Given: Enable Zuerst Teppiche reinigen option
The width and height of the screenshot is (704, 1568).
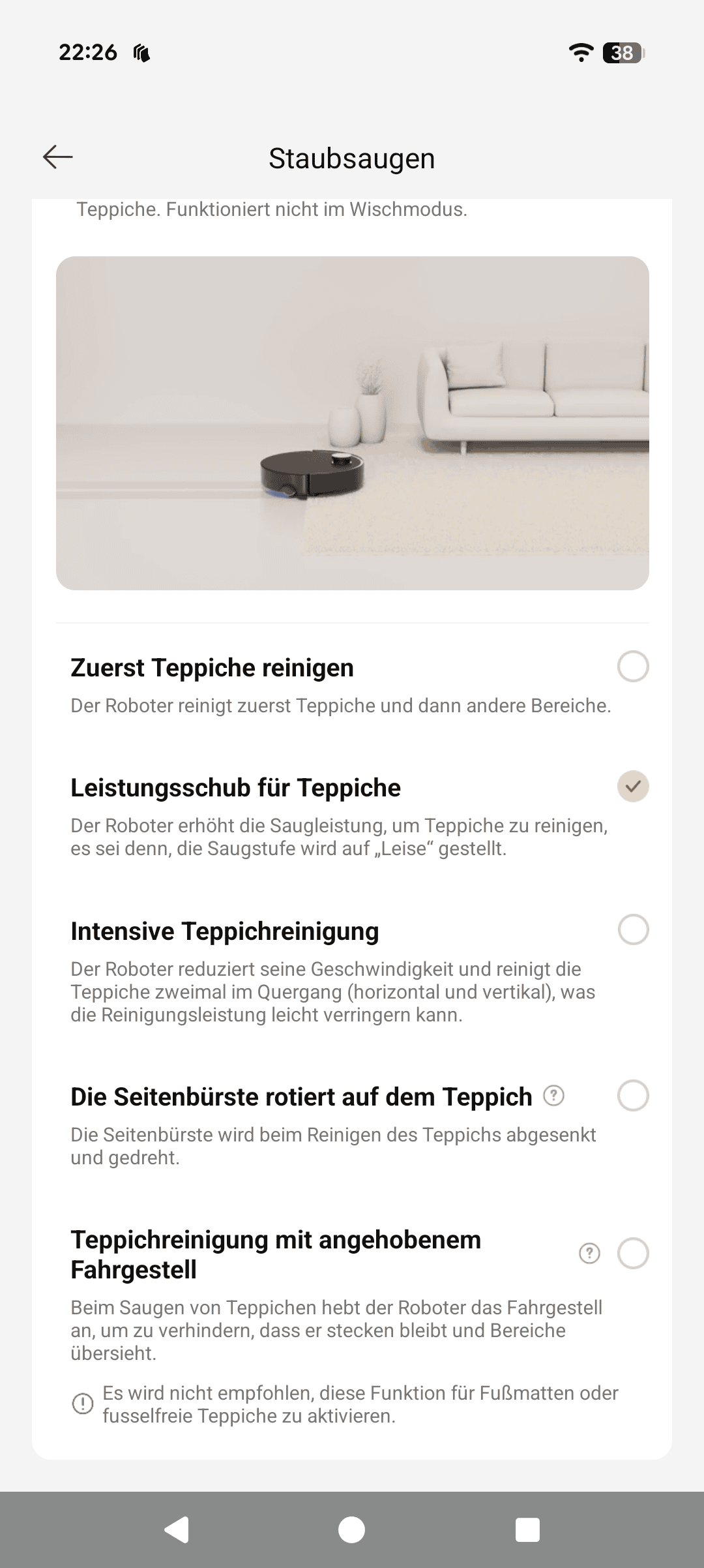Looking at the screenshot, I should pyautogui.click(x=633, y=667).
